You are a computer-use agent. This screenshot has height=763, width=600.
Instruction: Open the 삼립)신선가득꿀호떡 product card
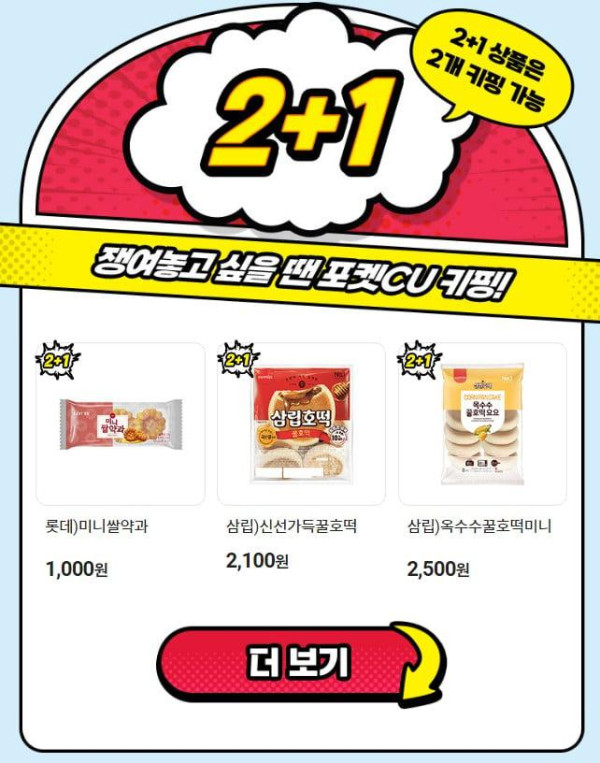[301, 425]
